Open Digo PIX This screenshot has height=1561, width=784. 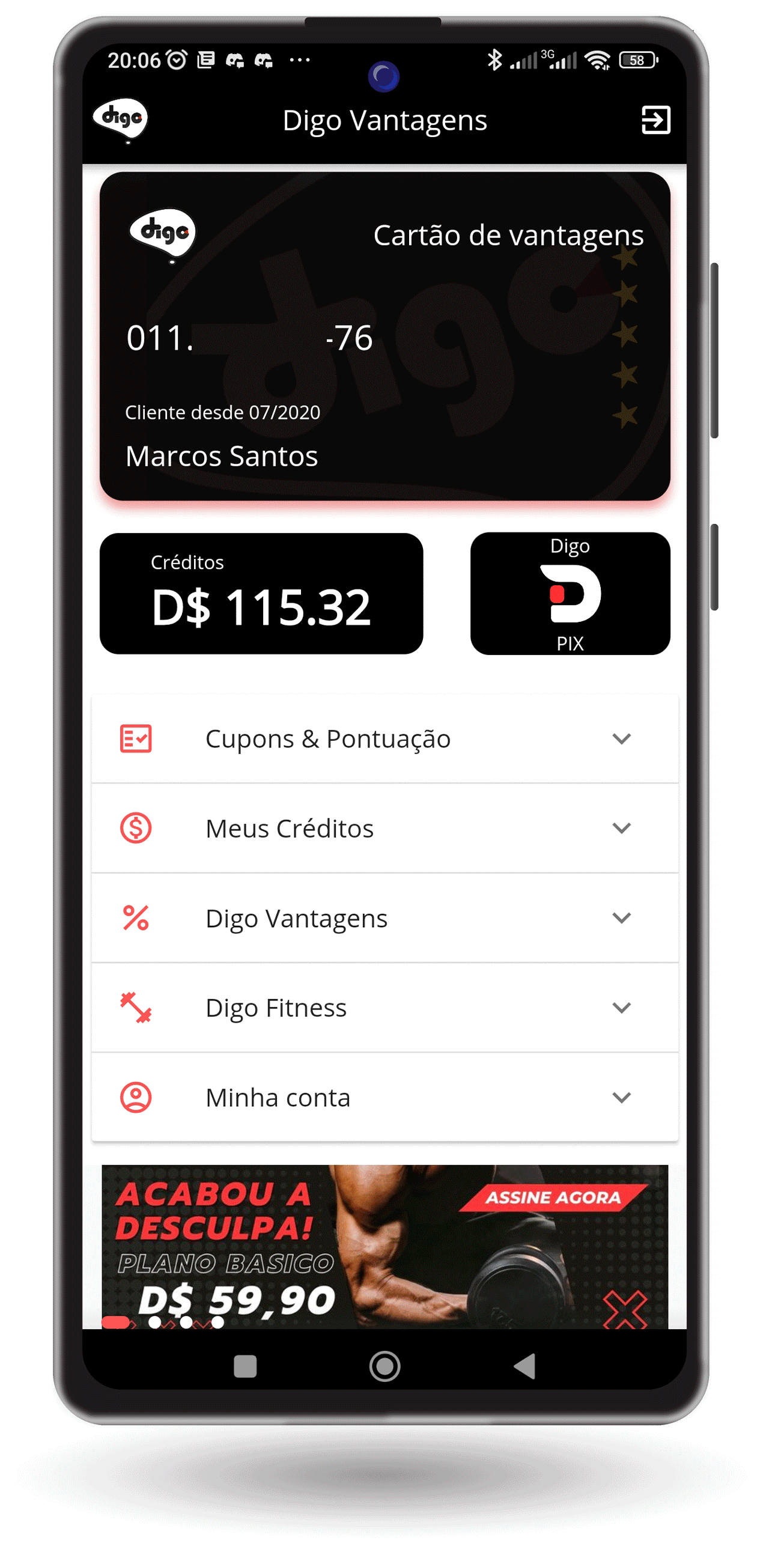coord(570,594)
